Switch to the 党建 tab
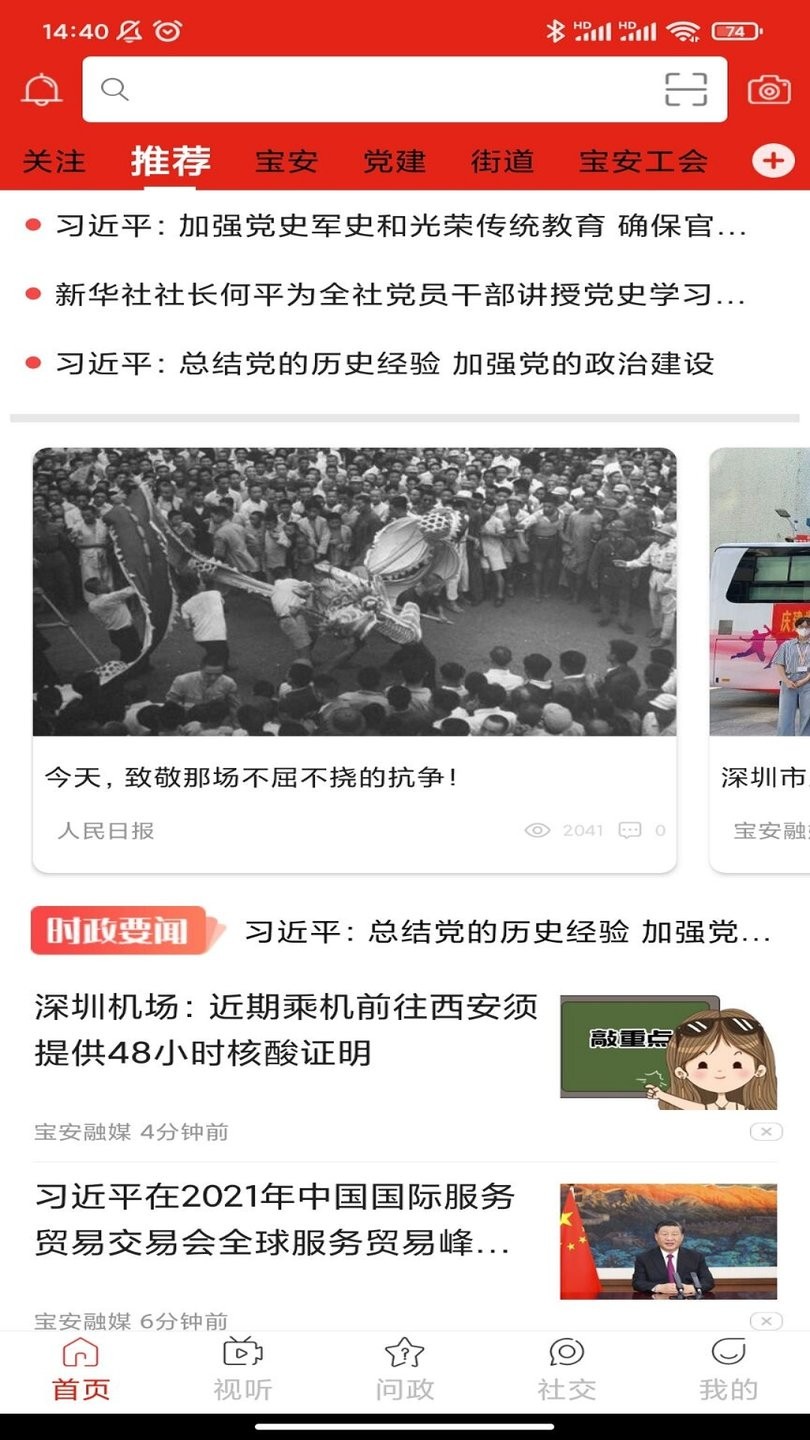The image size is (810, 1440). point(394,161)
